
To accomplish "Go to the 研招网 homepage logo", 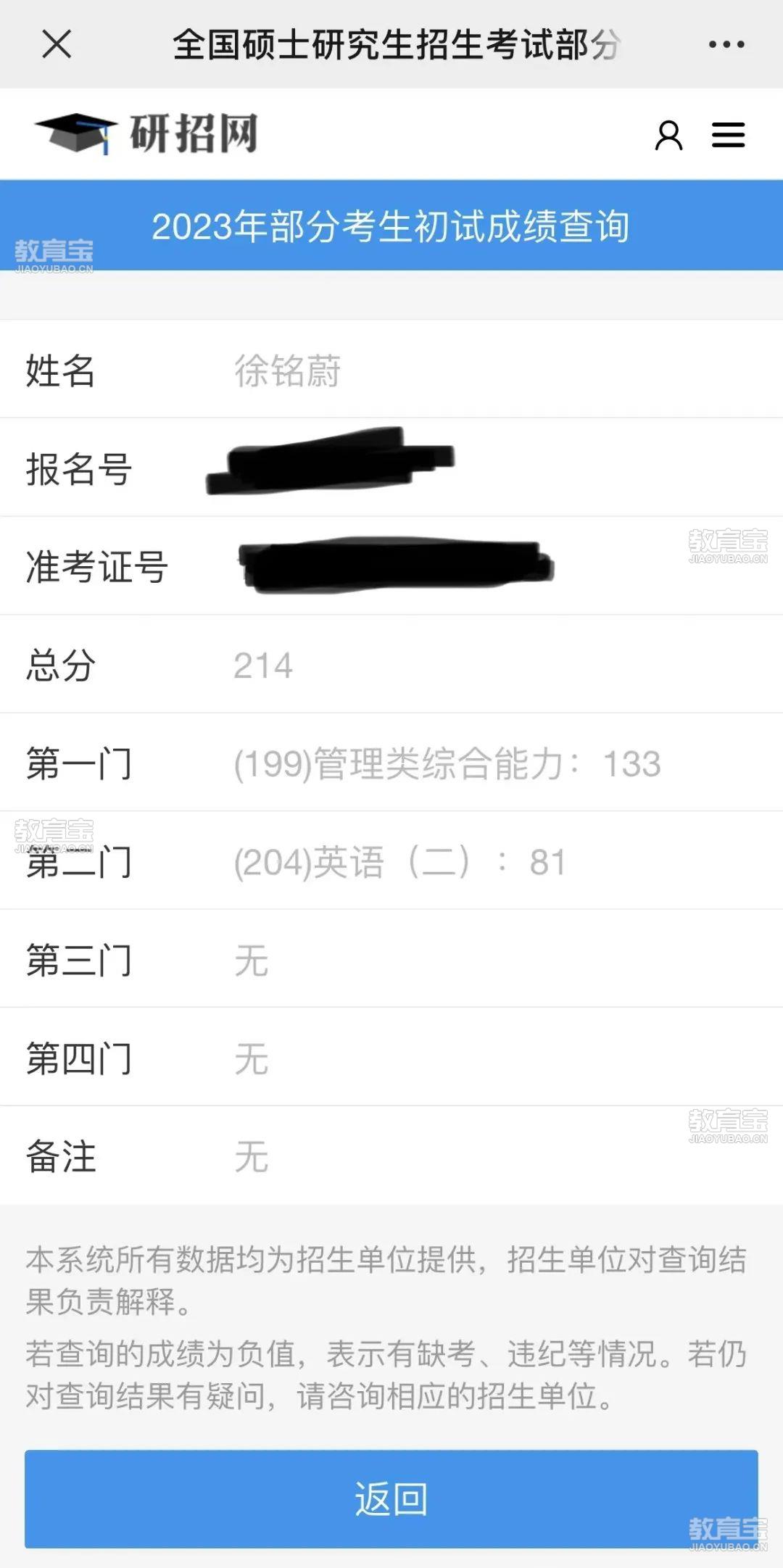I will coord(146,133).
